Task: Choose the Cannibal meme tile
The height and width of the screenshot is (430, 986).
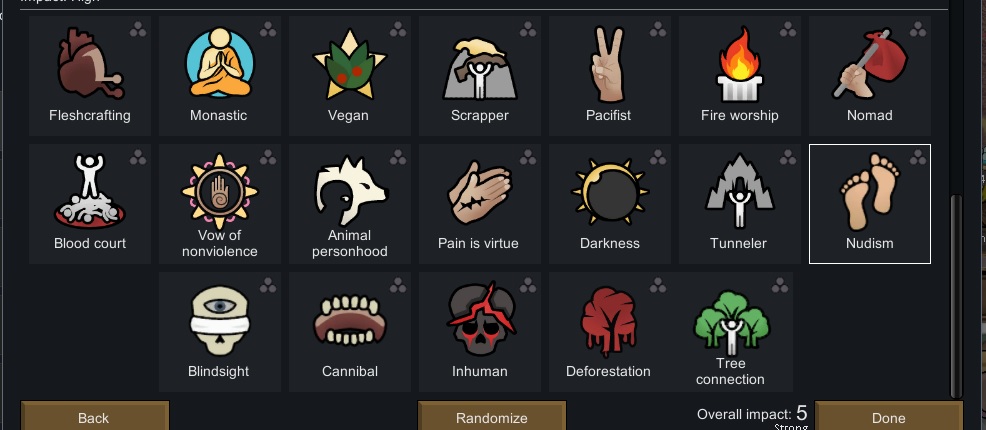Action: (x=350, y=331)
